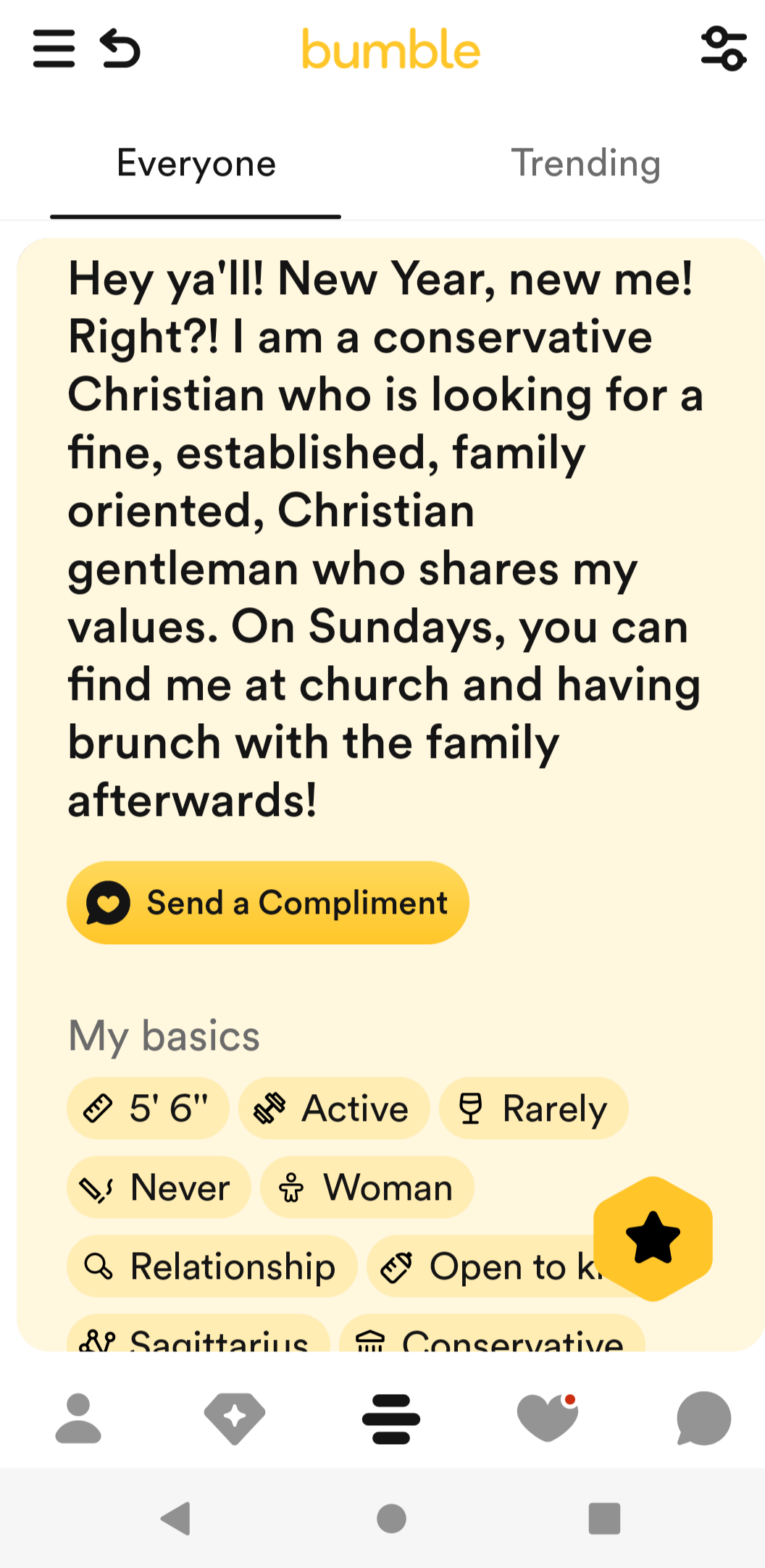SuperSwipe with the star hexagon button
Image resolution: width=765 pixels, height=1568 pixels.
[x=653, y=1238]
